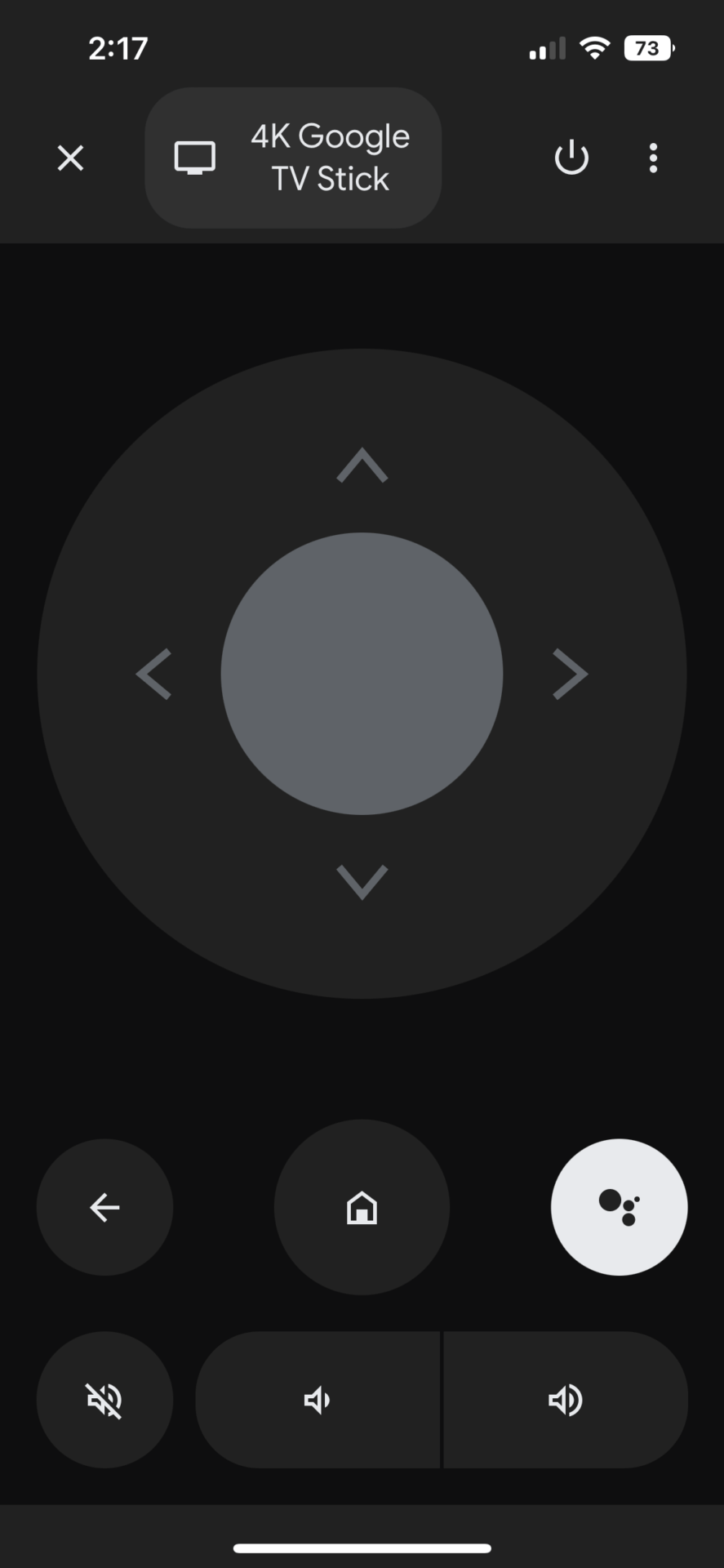
Task: Dismiss the remote with the X
Action: point(70,158)
